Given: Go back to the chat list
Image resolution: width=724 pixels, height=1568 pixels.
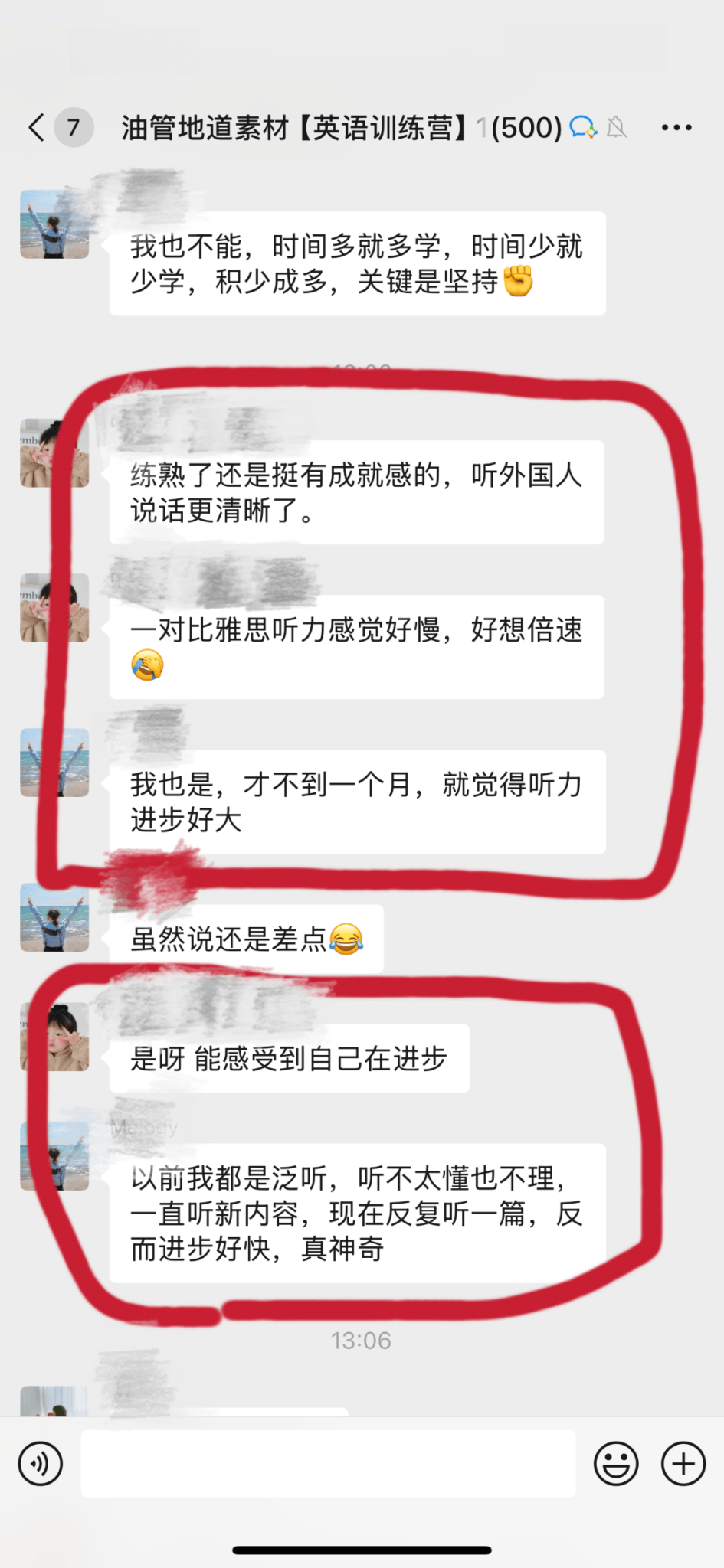Looking at the screenshot, I should 36,127.
